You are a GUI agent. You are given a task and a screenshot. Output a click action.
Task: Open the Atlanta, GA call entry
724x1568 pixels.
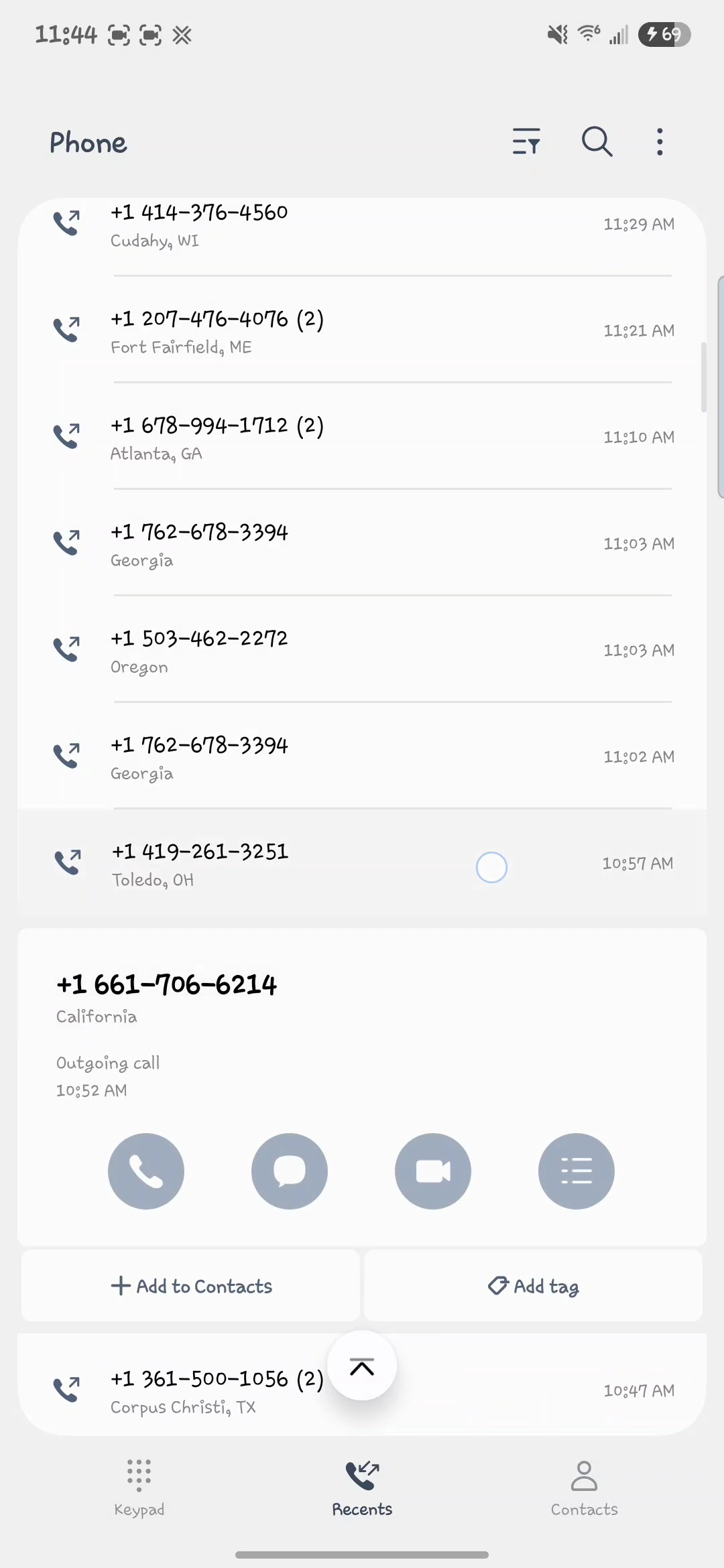tap(362, 438)
